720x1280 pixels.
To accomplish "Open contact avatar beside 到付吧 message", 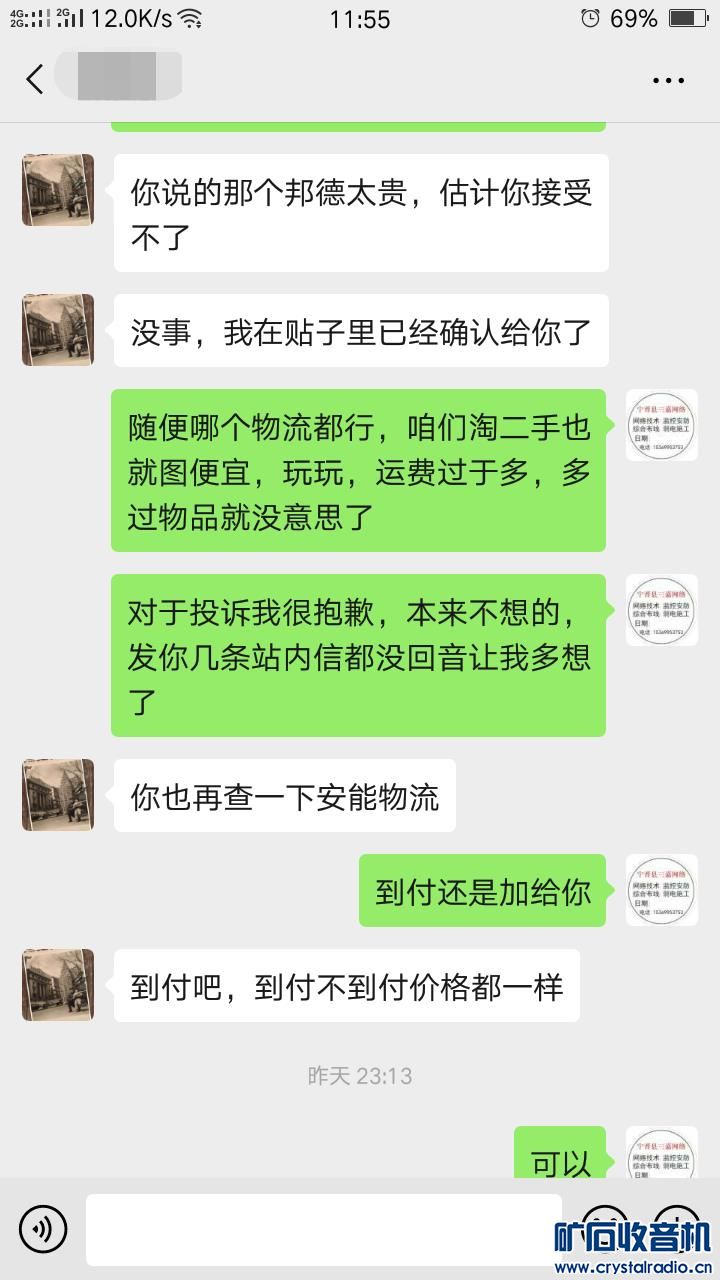I will 58,985.
